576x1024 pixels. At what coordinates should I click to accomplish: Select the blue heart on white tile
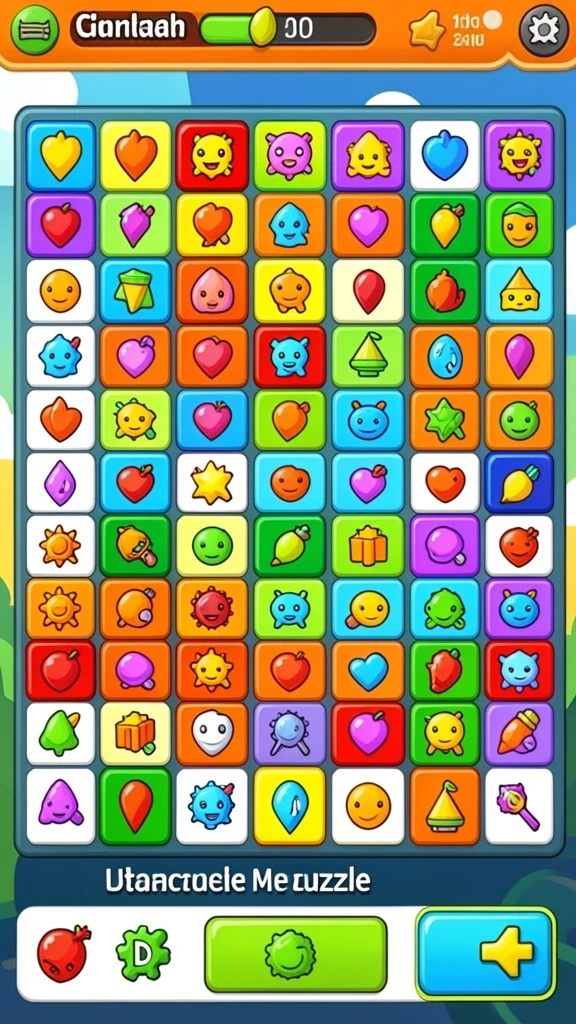pyautogui.click(x=445, y=155)
